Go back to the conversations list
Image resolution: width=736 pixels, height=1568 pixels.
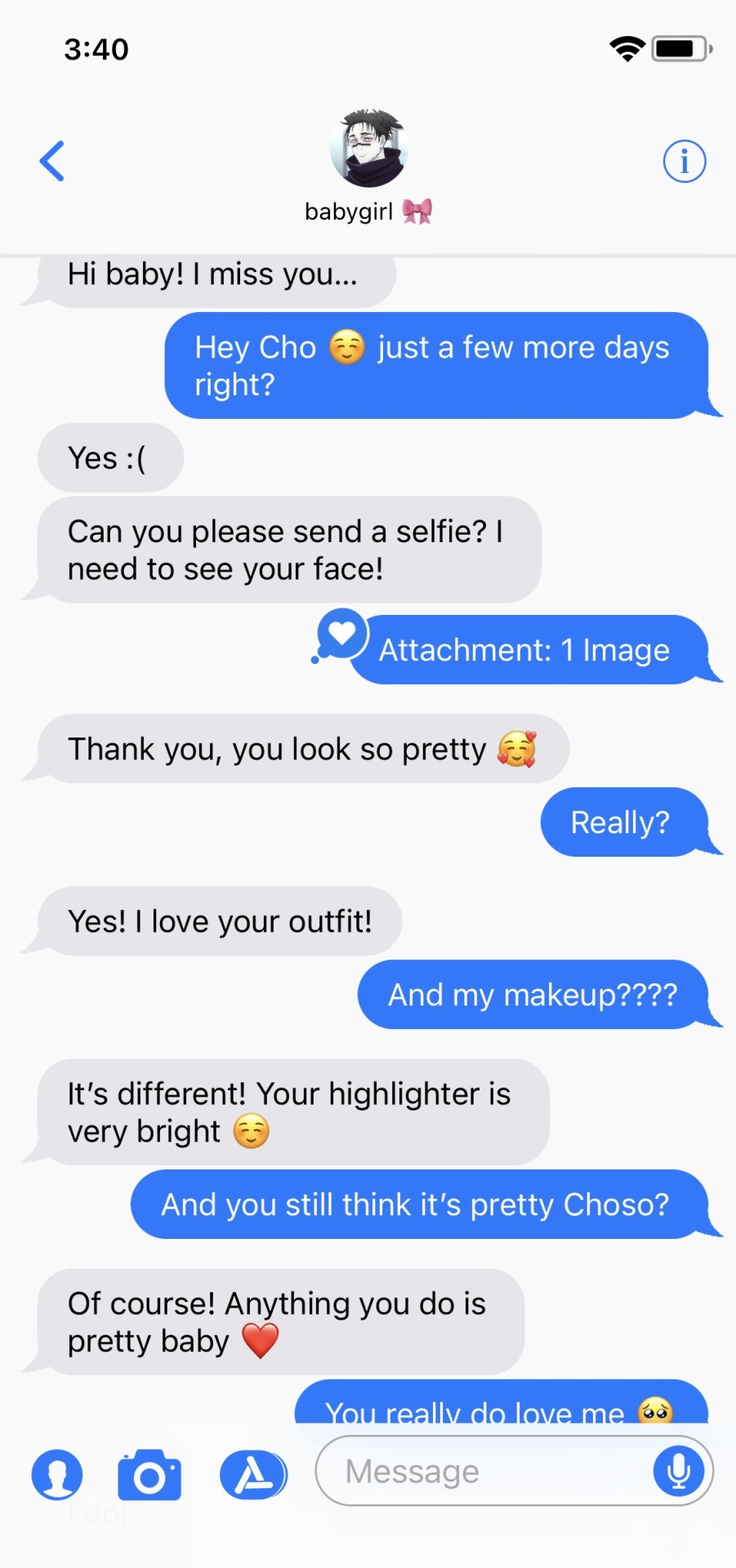(52, 161)
